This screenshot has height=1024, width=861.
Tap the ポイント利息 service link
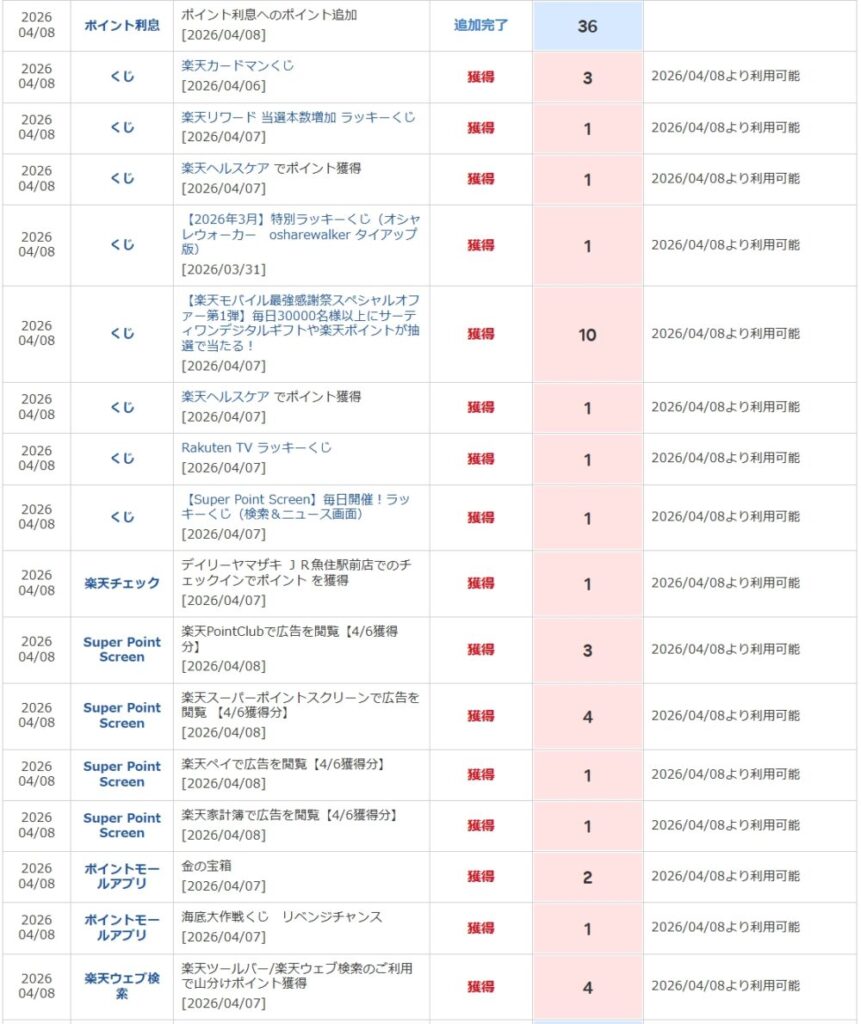click(122, 26)
